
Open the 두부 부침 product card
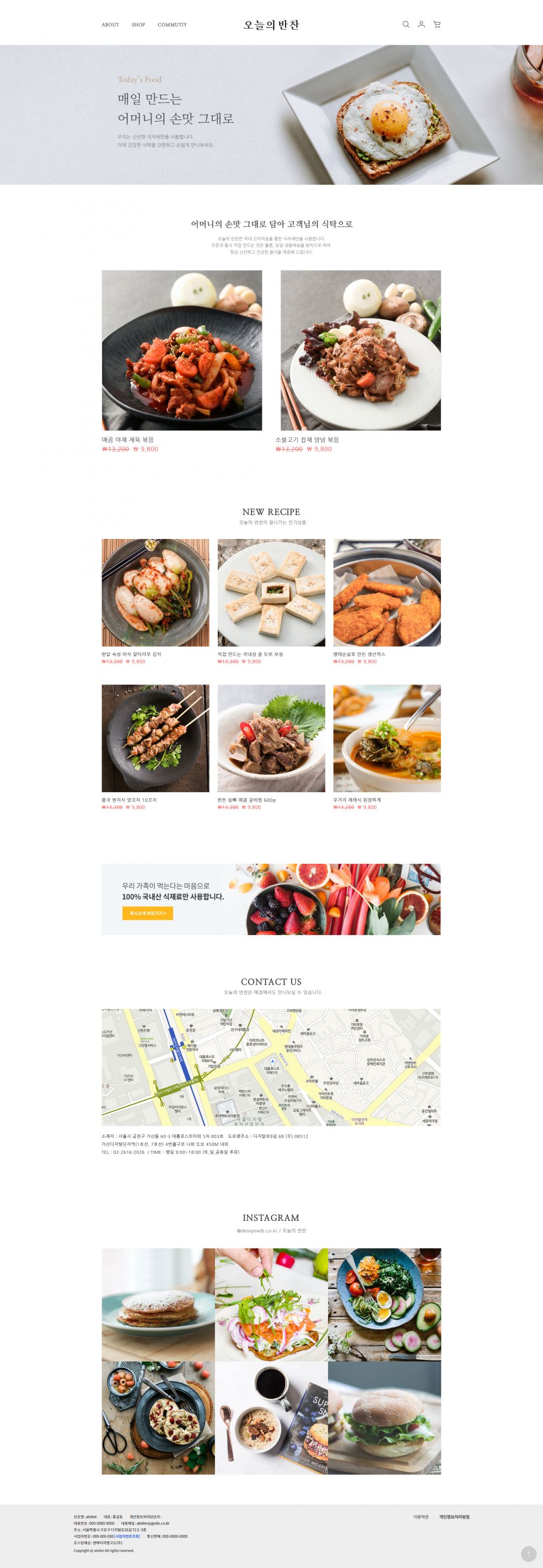pos(271,592)
